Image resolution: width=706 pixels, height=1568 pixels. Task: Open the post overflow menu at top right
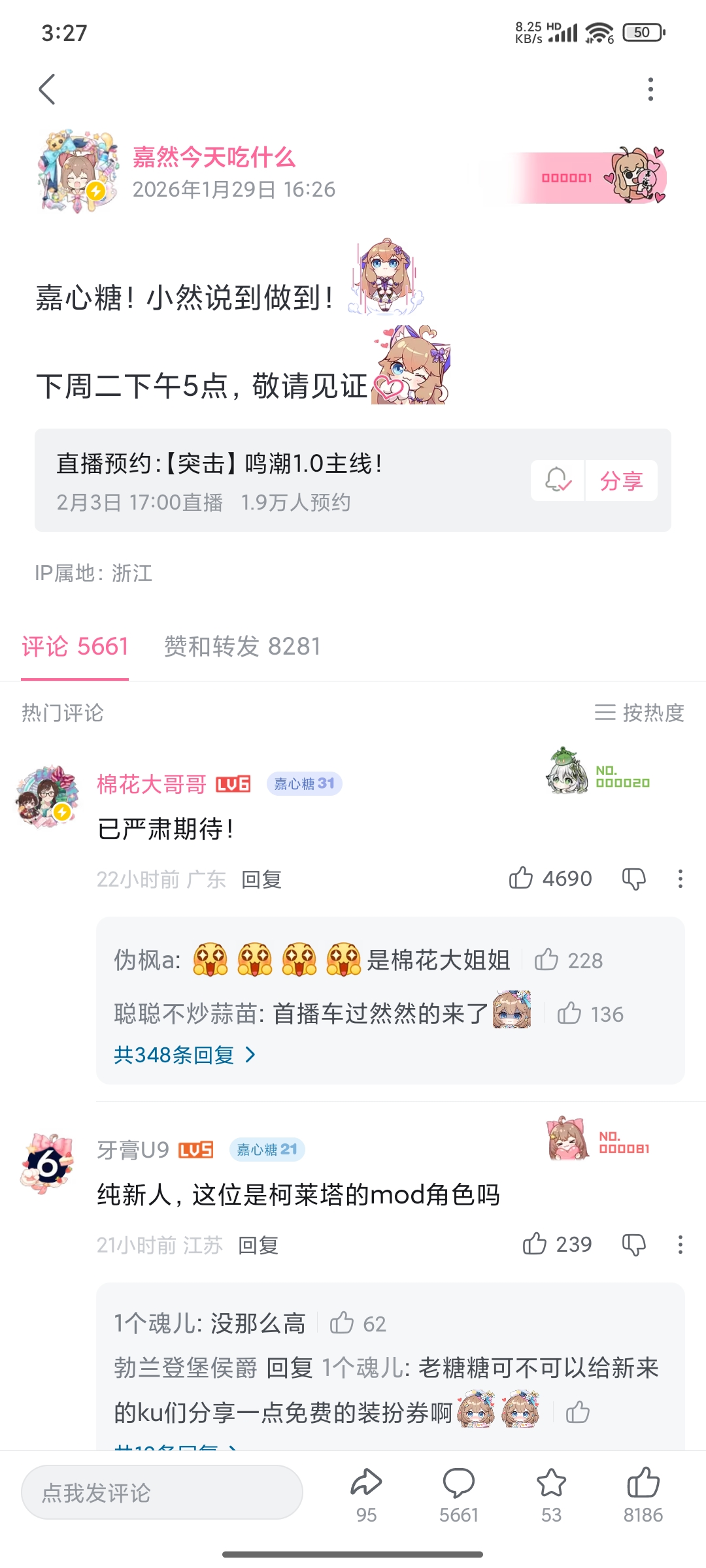650,90
